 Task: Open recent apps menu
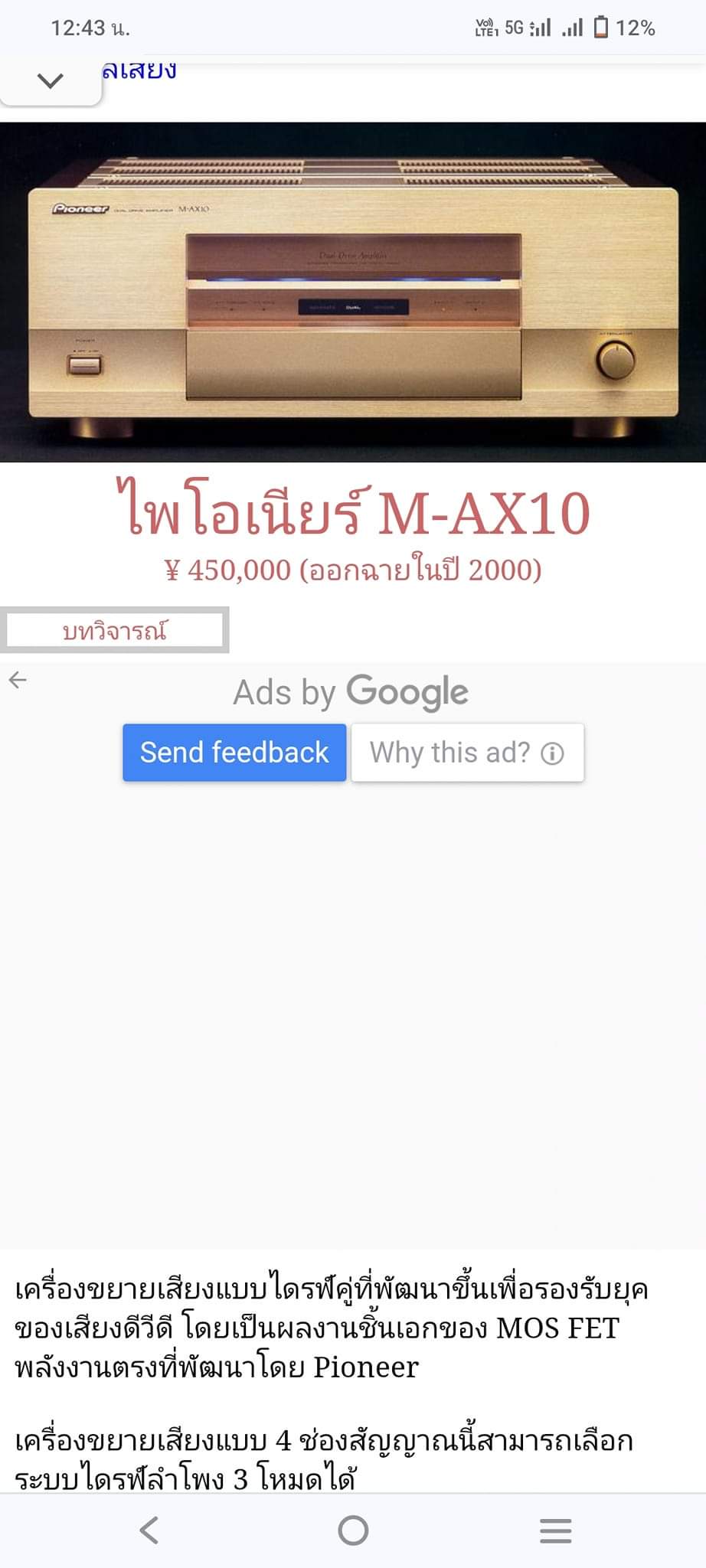[555, 1530]
